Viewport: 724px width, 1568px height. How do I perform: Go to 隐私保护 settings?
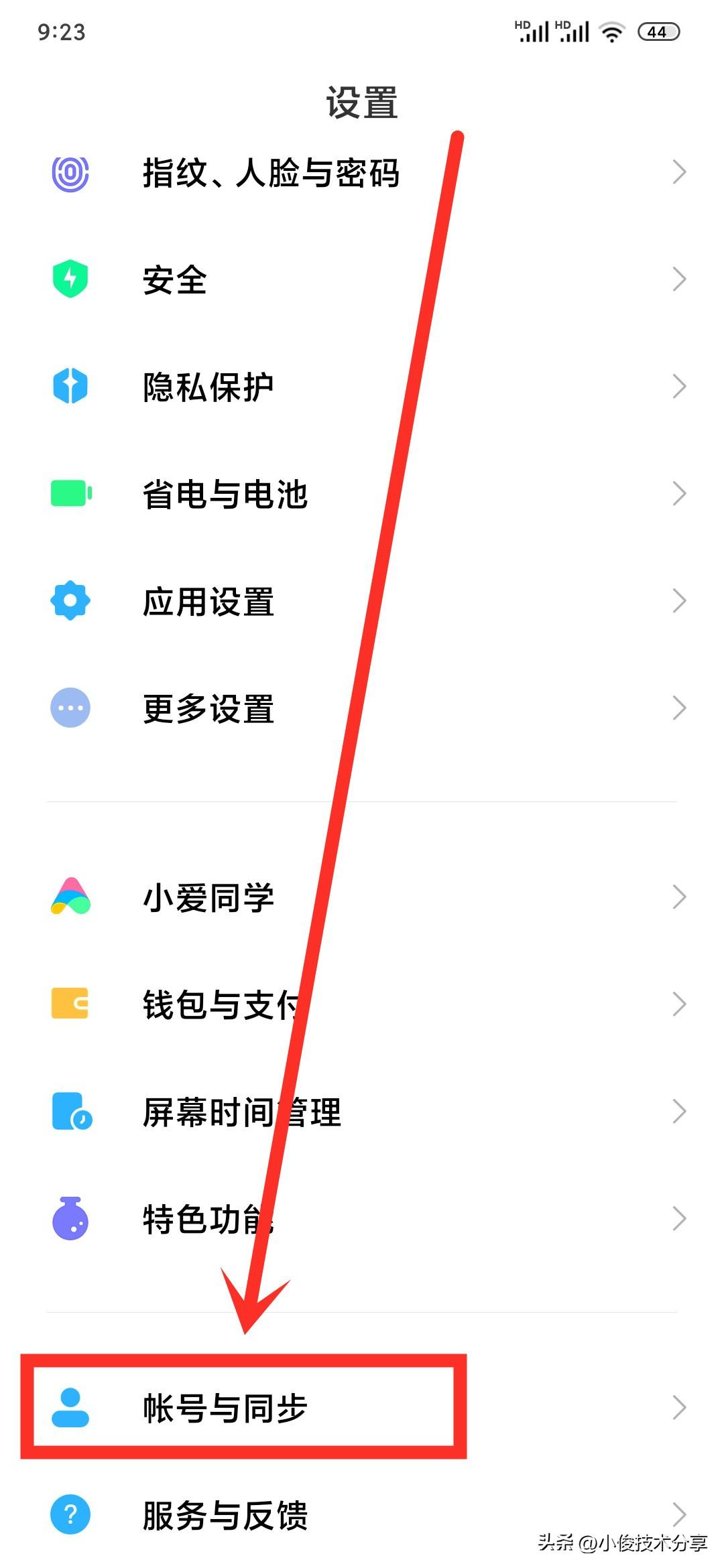coord(208,387)
